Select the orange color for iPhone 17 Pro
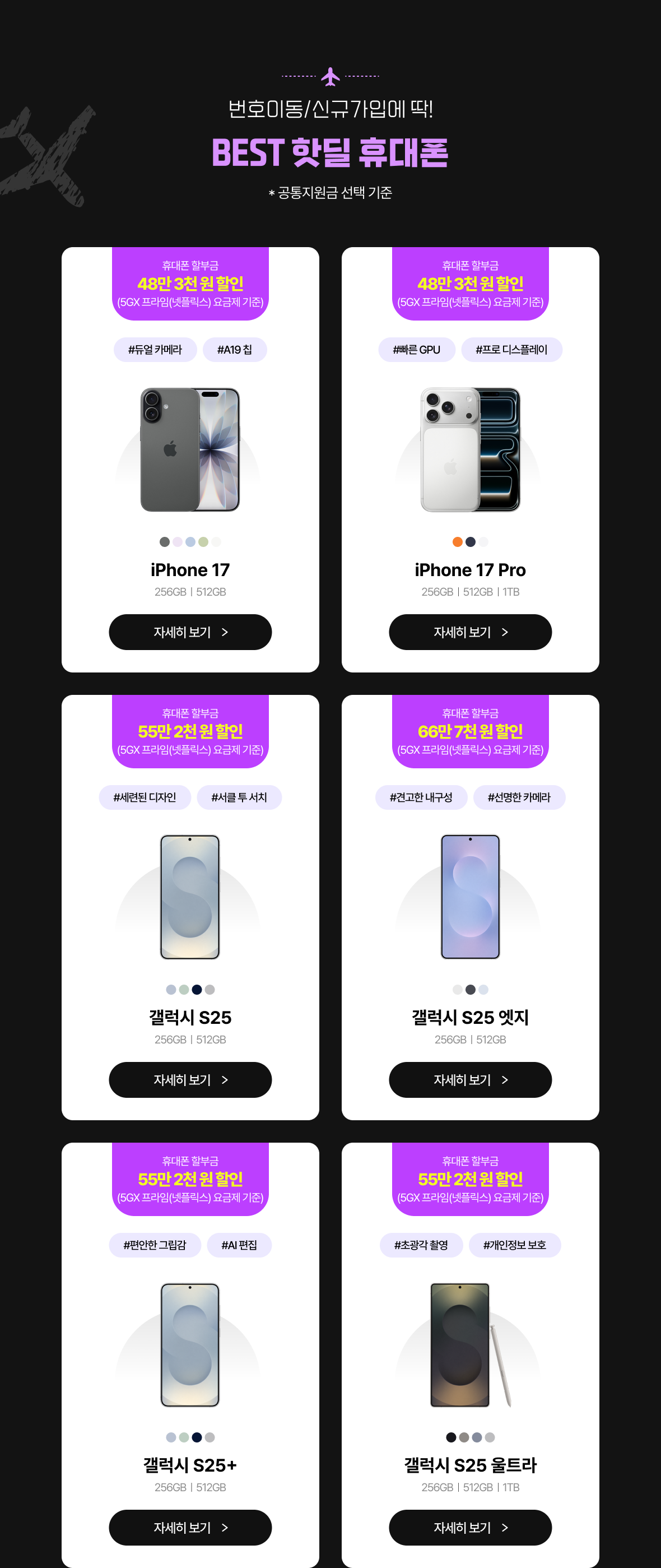 pyautogui.click(x=457, y=542)
